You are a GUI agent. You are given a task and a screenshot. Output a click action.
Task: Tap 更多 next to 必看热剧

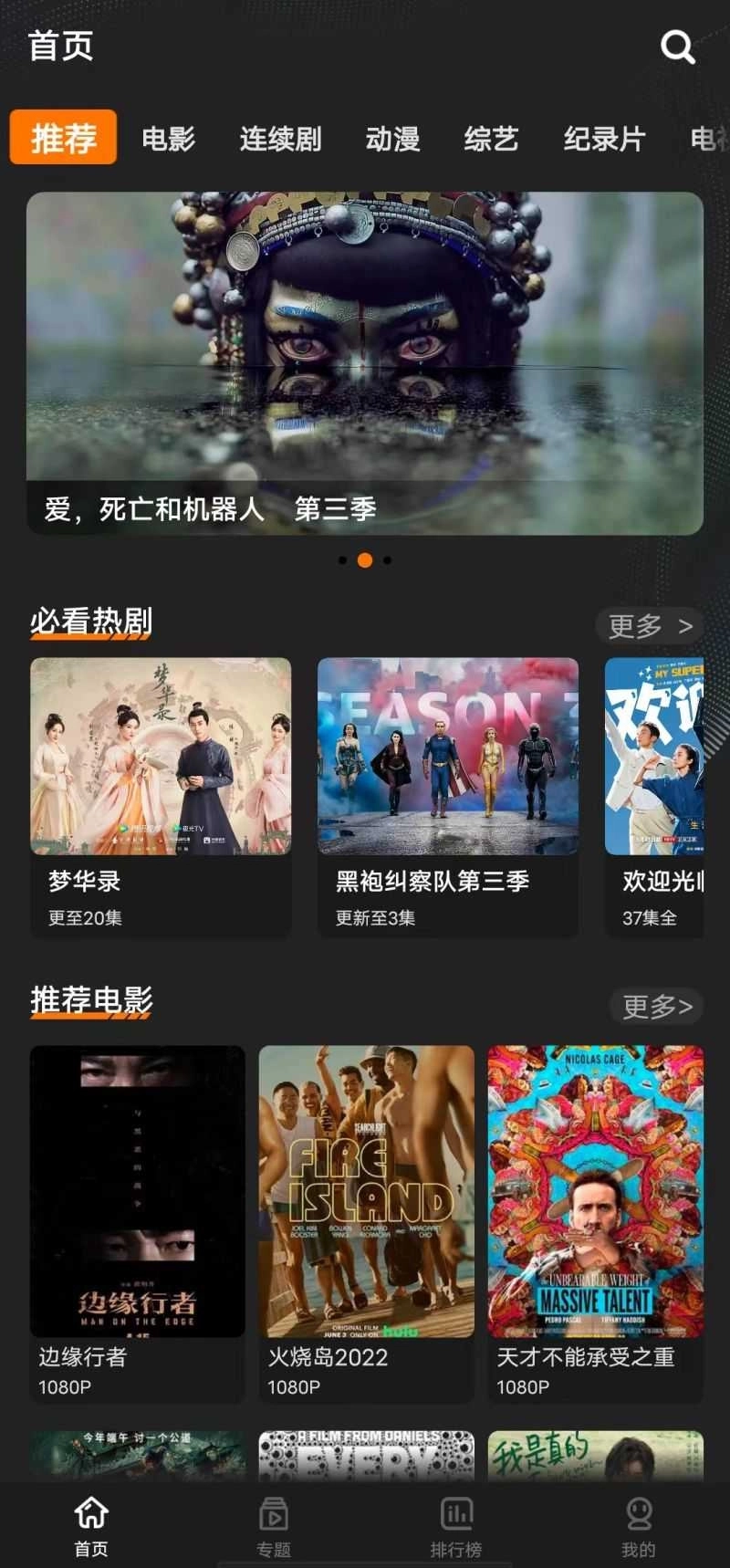[650, 626]
